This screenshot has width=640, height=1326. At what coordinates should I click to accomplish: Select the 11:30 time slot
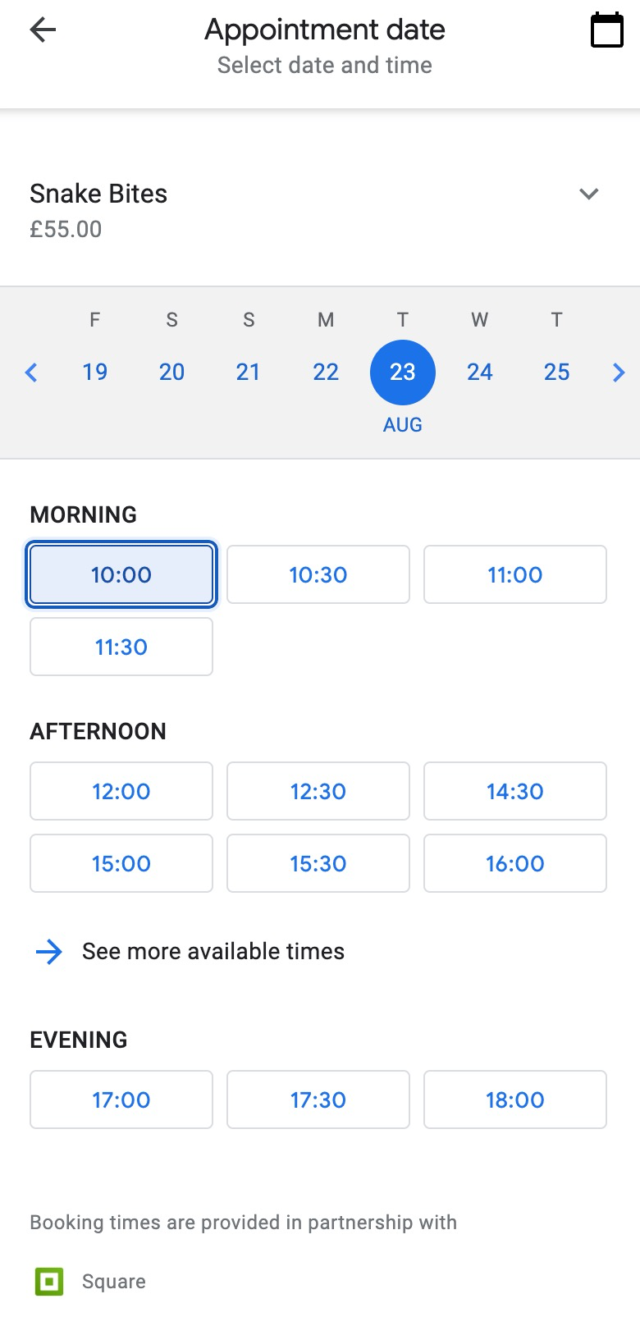[121, 647]
